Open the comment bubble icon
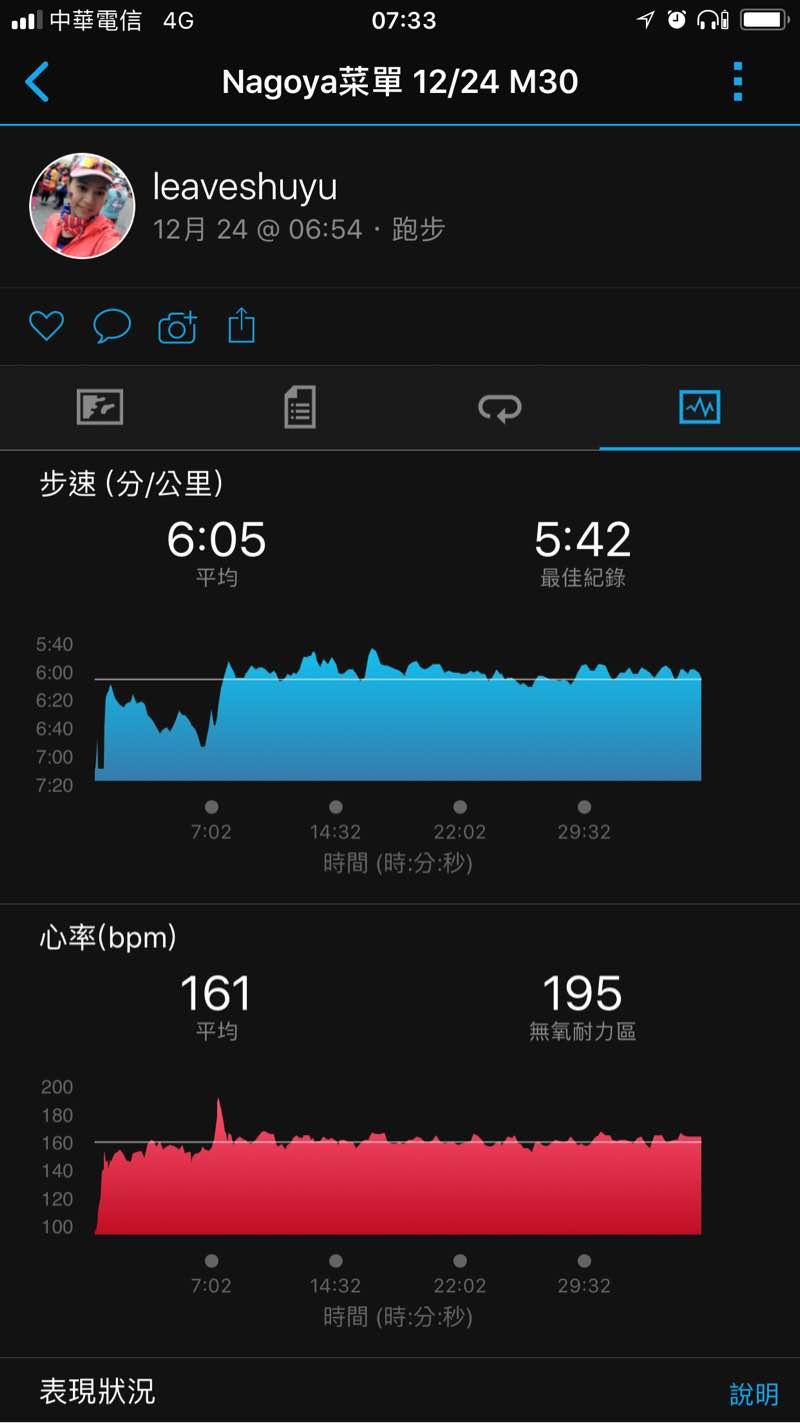 tap(112, 326)
